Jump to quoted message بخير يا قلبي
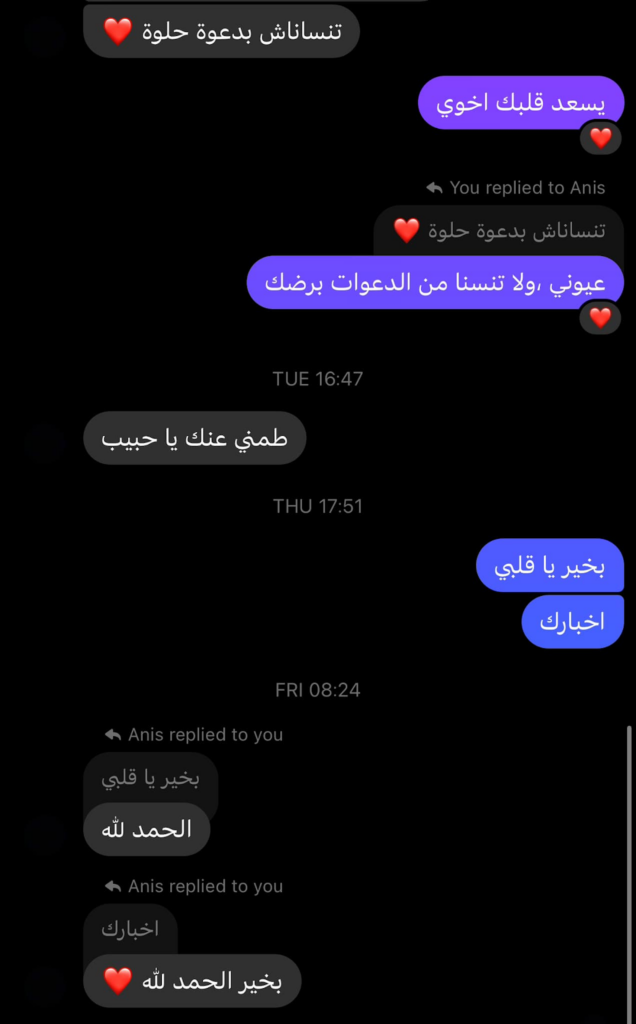 (150, 778)
